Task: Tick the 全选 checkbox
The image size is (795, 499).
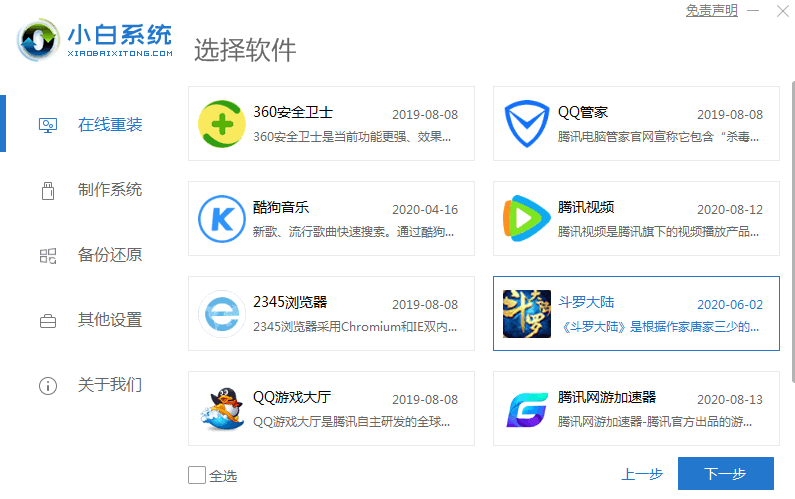Action: pyautogui.click(x=197, y=475)
